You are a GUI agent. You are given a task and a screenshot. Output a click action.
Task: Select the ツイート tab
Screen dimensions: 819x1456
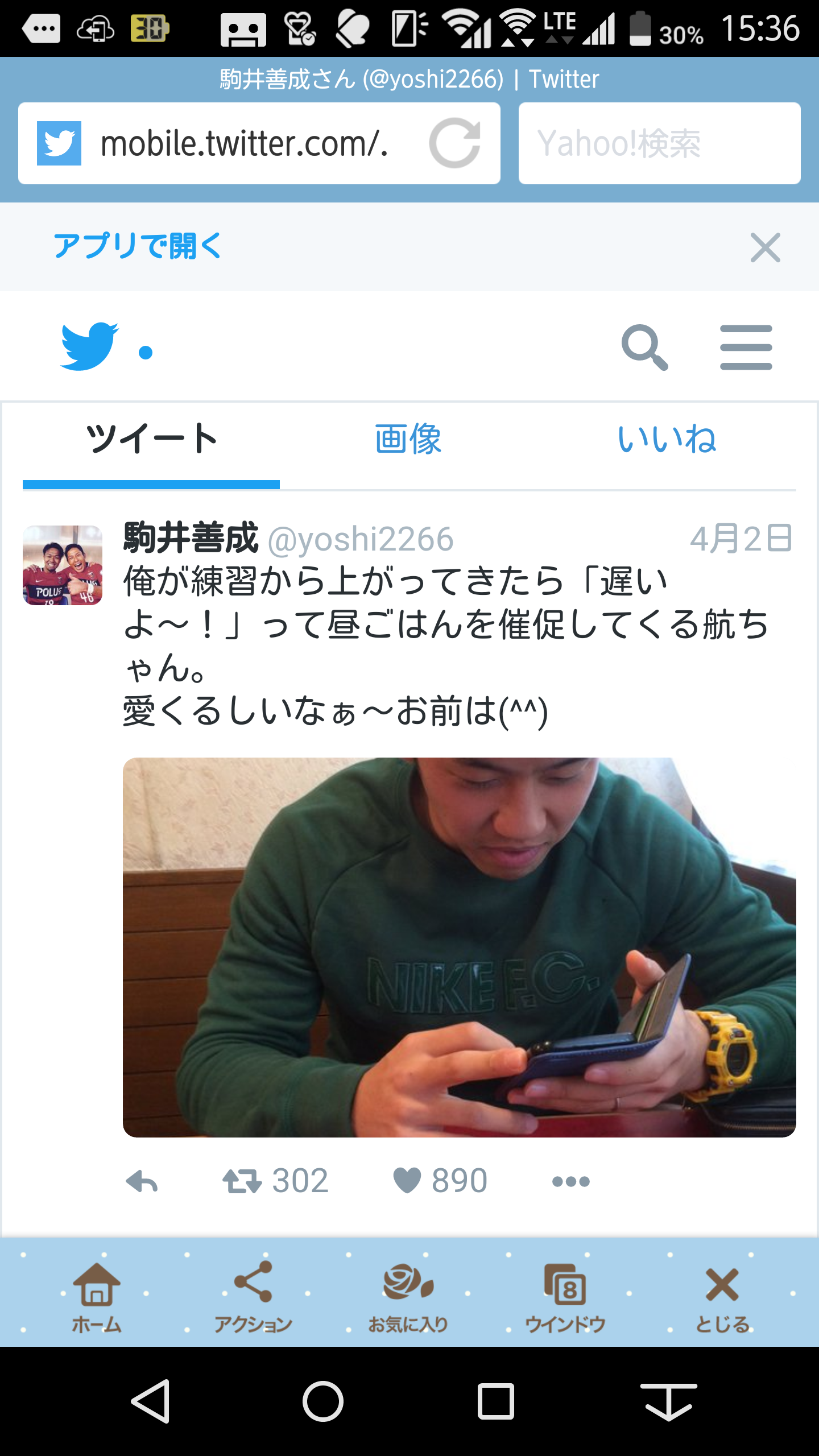pyautogui.click(x=151, y=439)
